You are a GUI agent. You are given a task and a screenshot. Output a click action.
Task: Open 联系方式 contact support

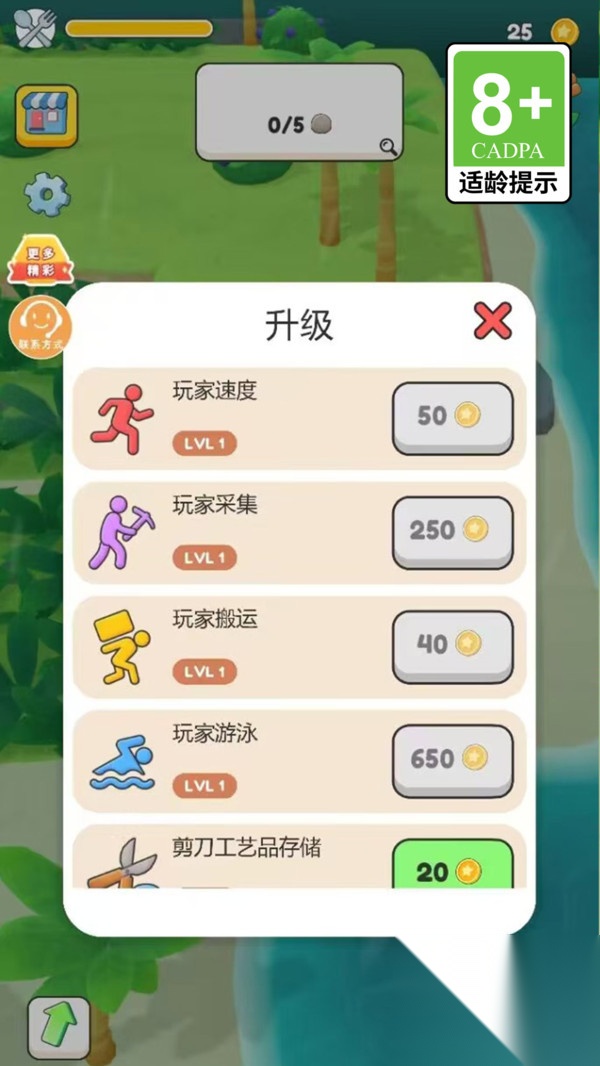pyautogui.click(x=39, y=326)
